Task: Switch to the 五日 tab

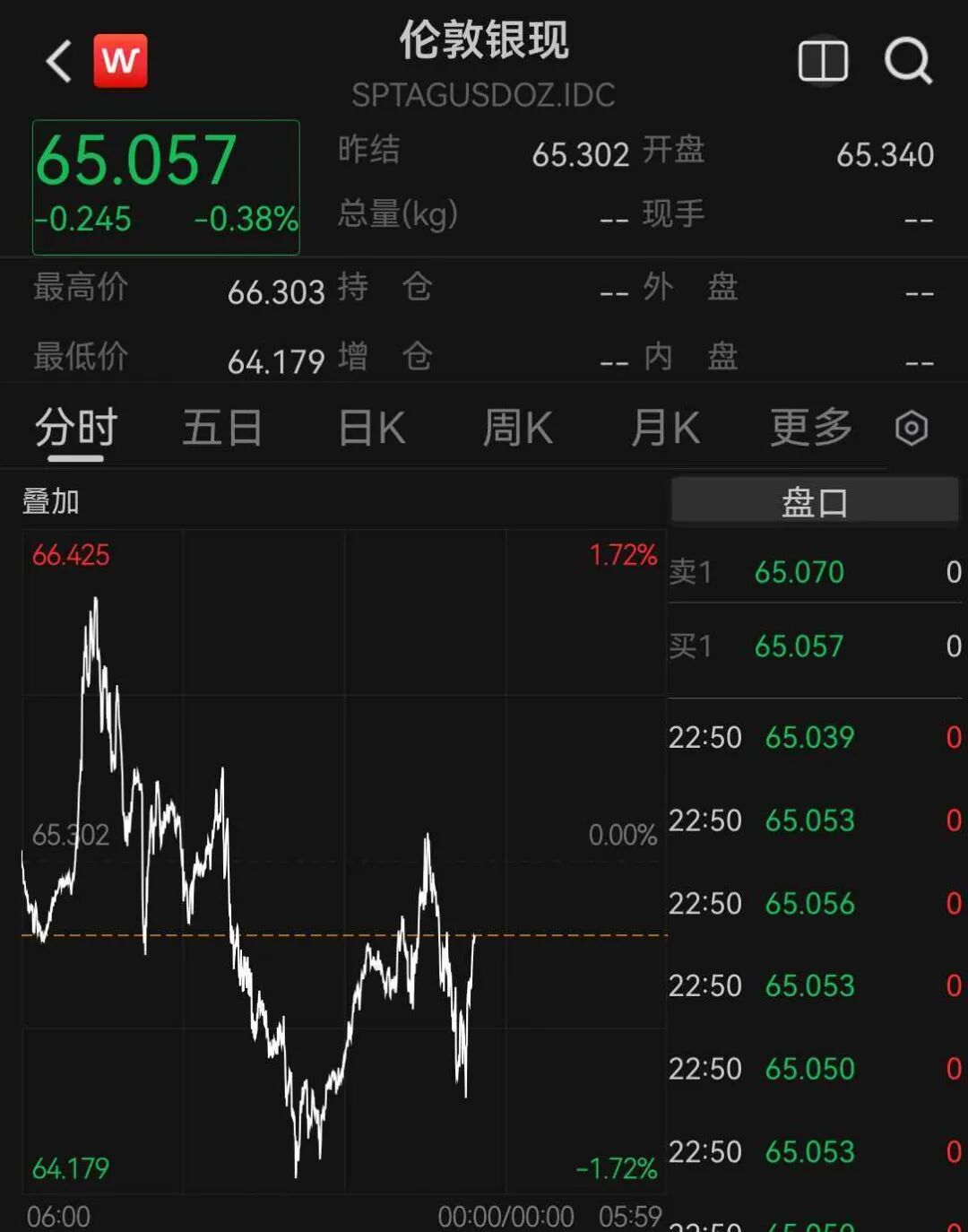Action: click(222, 428)
